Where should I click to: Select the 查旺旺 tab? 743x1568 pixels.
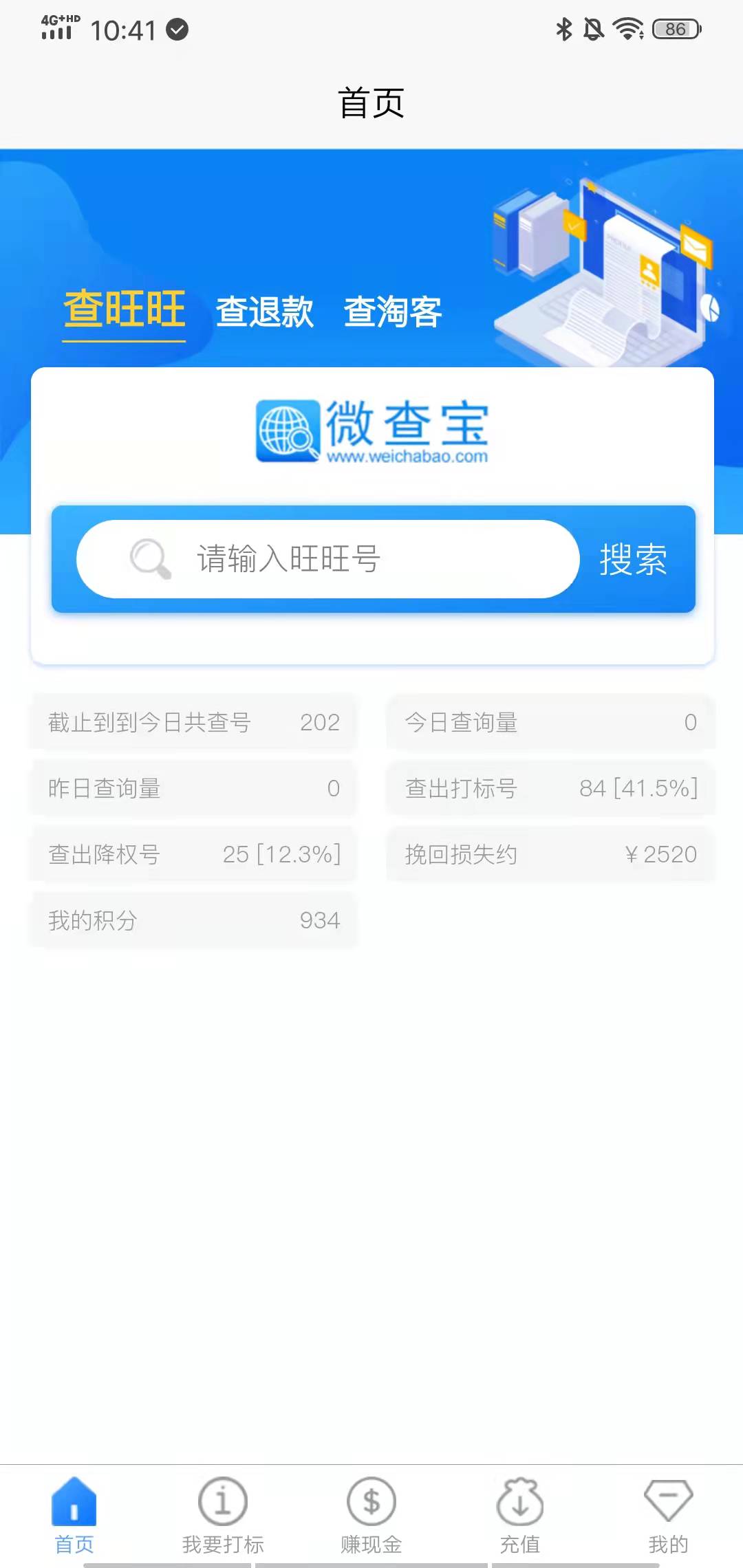pyautogui.click(x=125, y=309)
